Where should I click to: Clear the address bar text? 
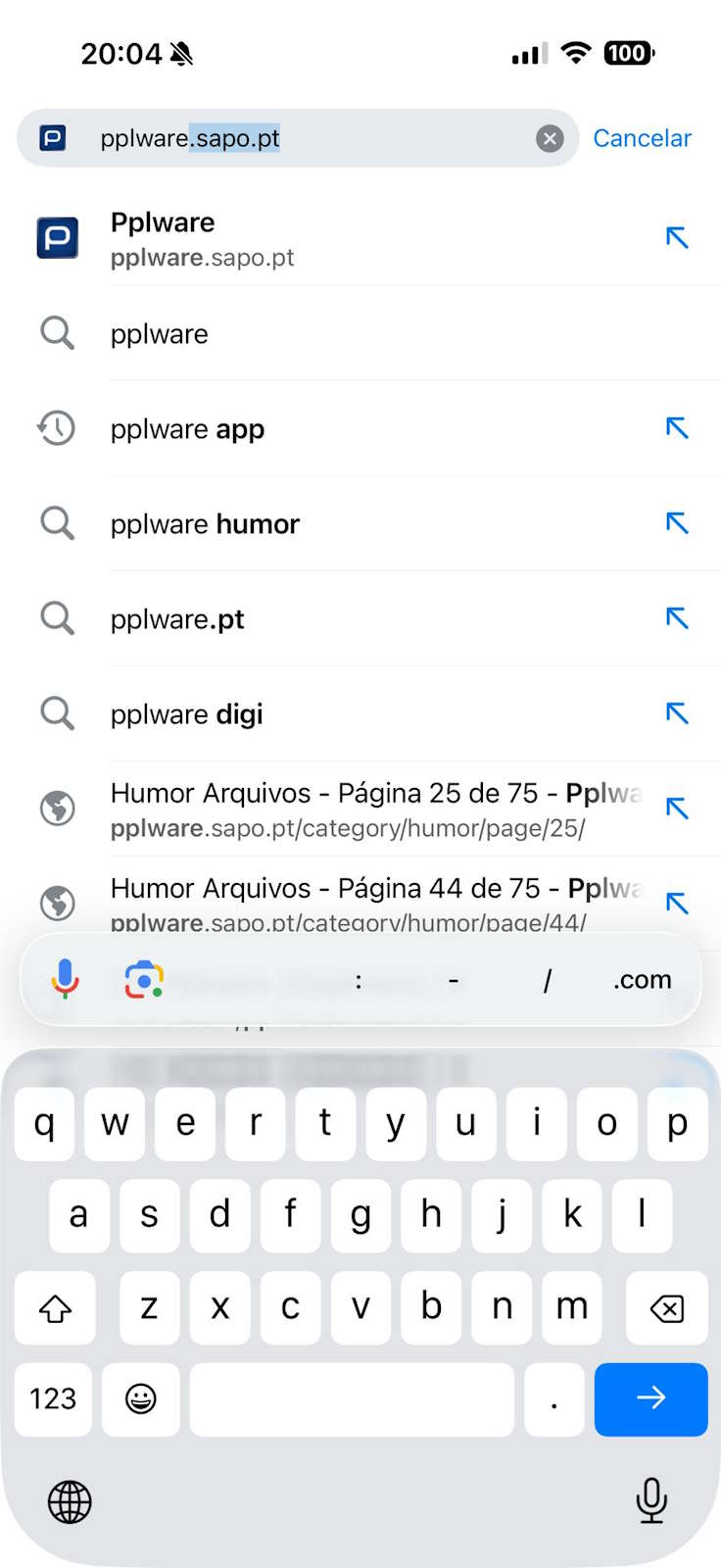pos(550,139)
